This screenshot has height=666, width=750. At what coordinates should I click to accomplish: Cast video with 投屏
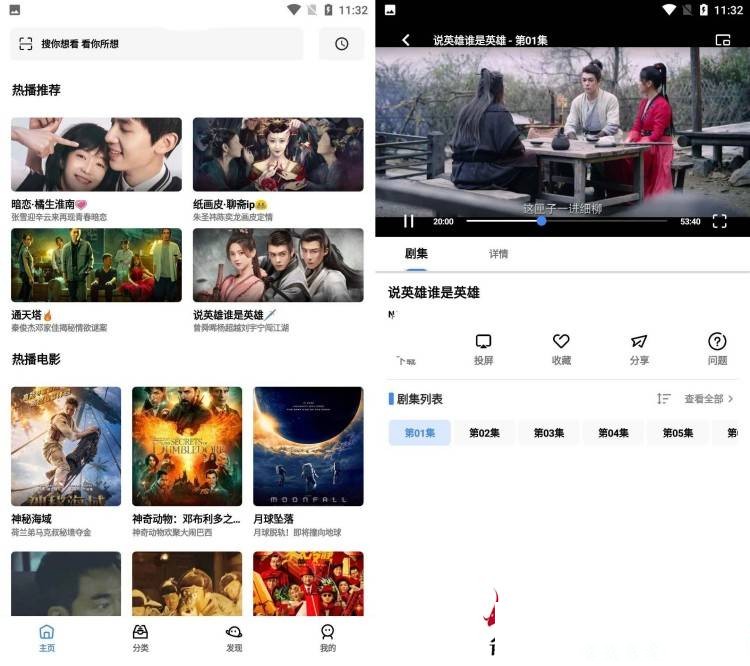(483, 348)
